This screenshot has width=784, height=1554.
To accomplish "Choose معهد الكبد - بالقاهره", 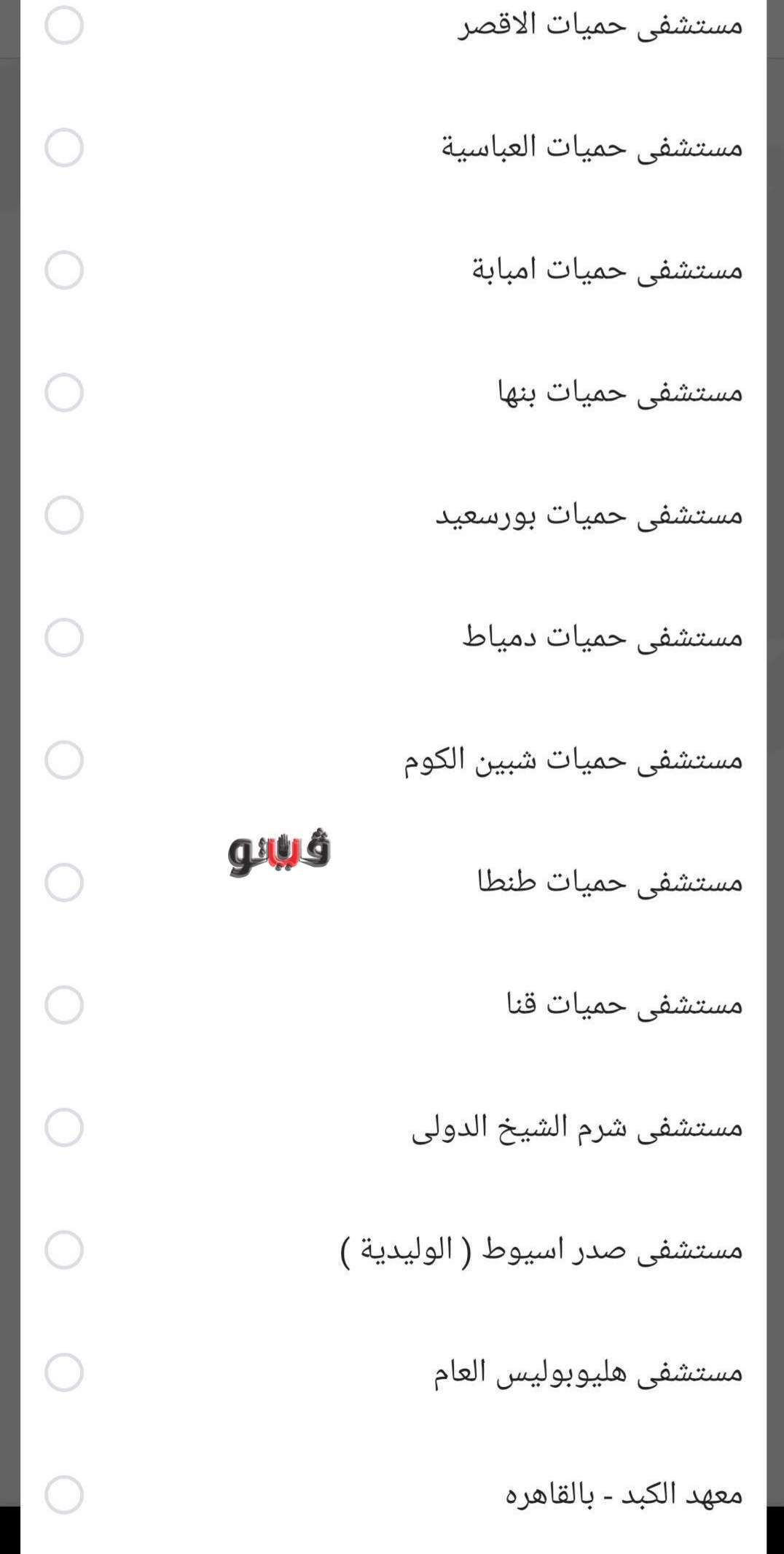I will click(64, 1495).
